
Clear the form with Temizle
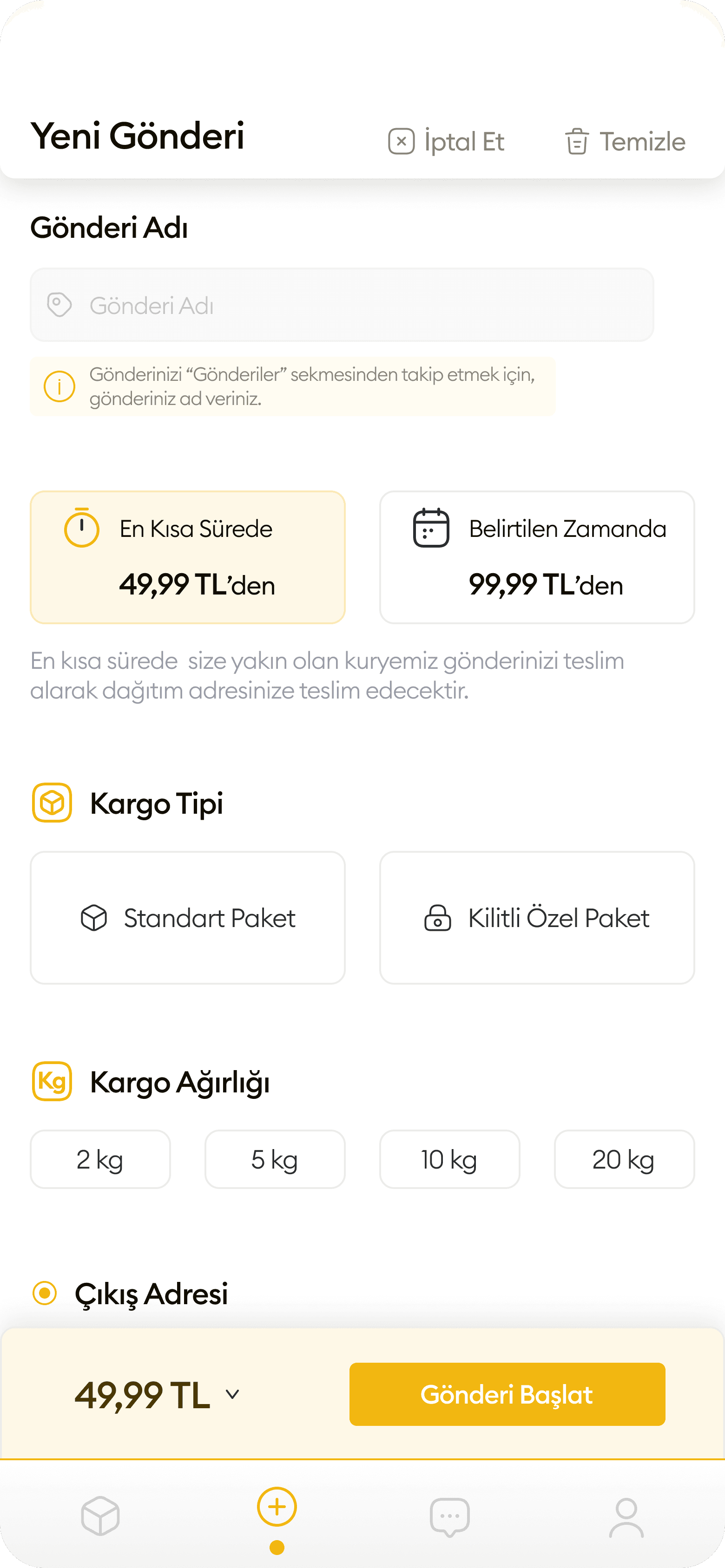(x=625, y=141)
